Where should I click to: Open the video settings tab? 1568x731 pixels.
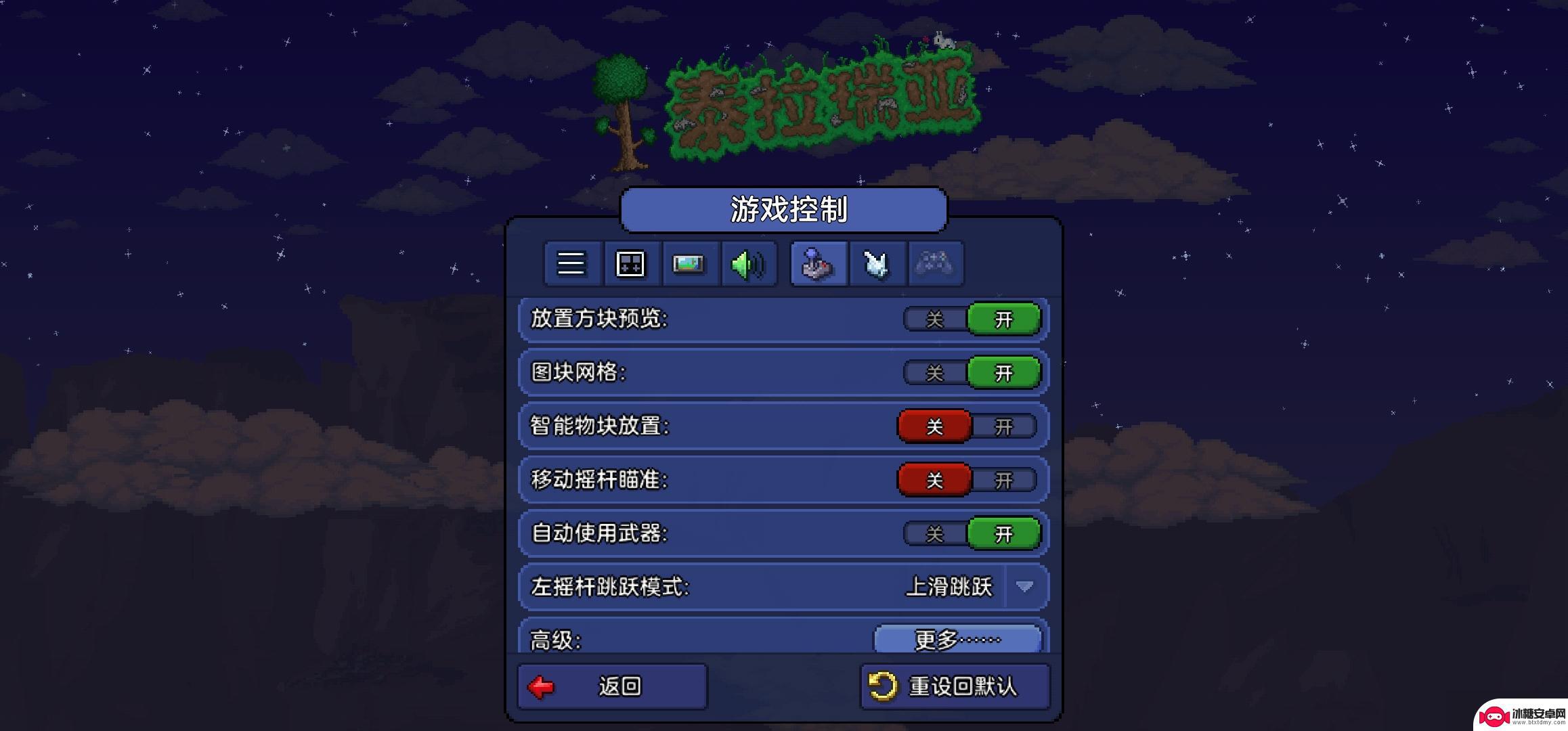(688, 263)
